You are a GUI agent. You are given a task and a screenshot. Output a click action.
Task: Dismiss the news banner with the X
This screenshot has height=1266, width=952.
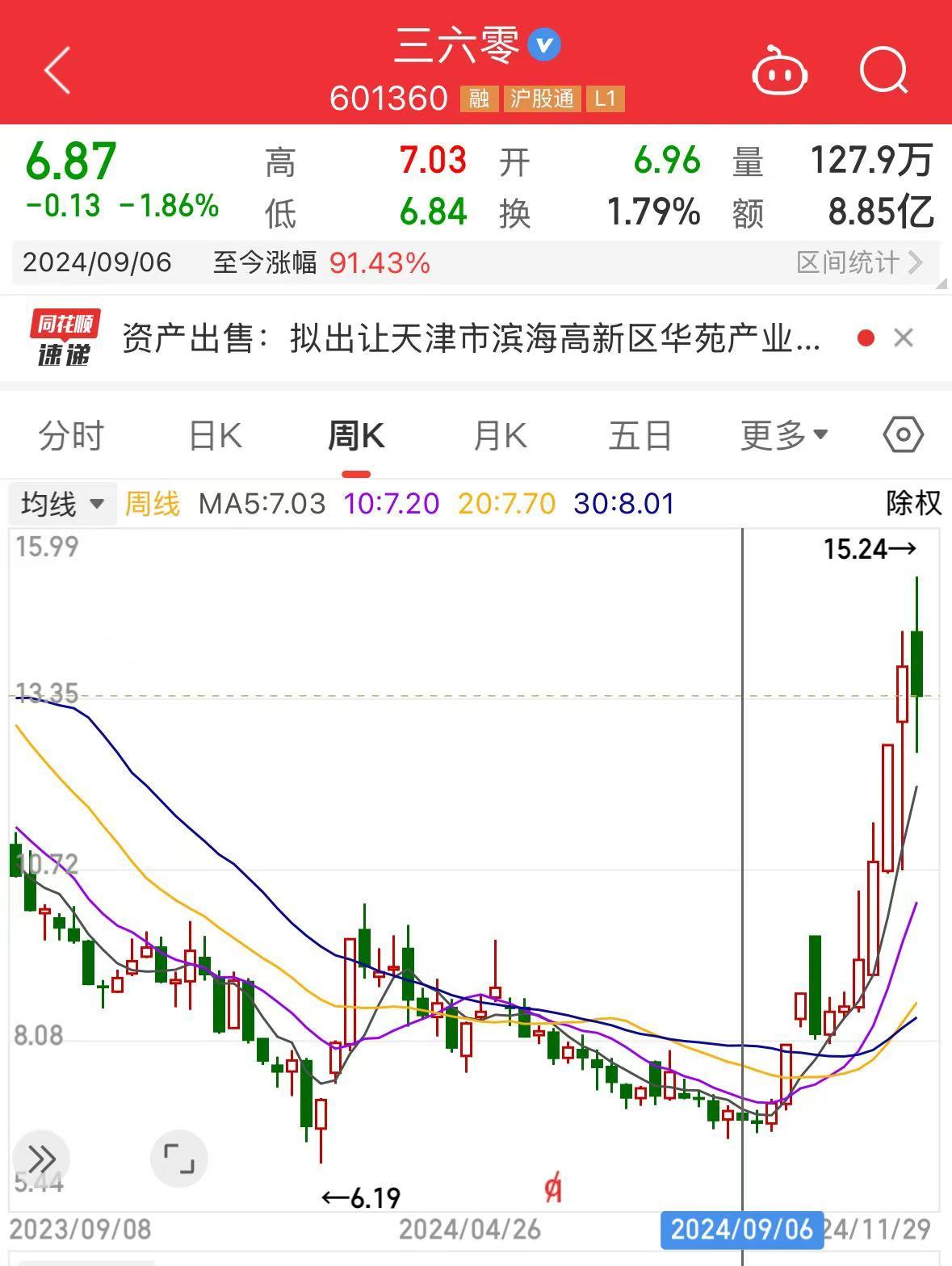point(904,338)
